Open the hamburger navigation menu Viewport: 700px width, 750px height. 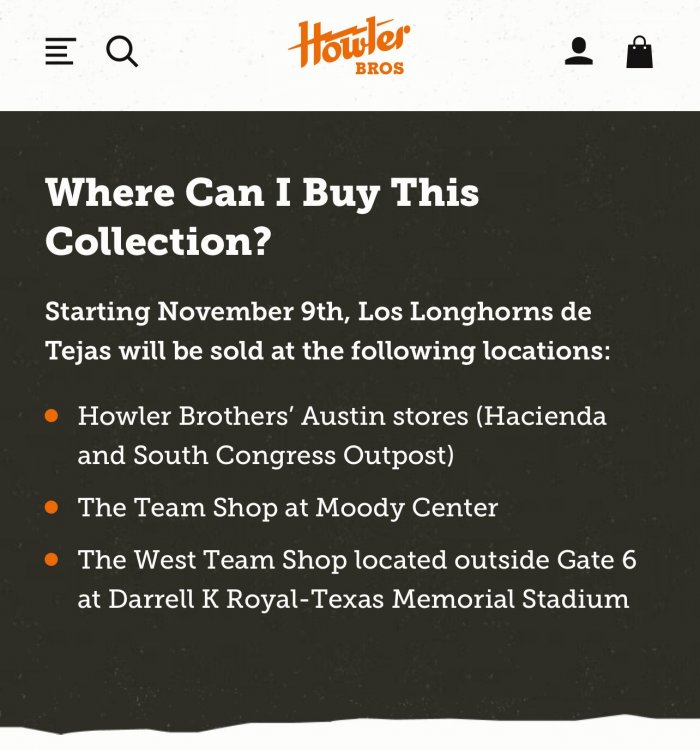pyautogui.click(x=60, y=51)
